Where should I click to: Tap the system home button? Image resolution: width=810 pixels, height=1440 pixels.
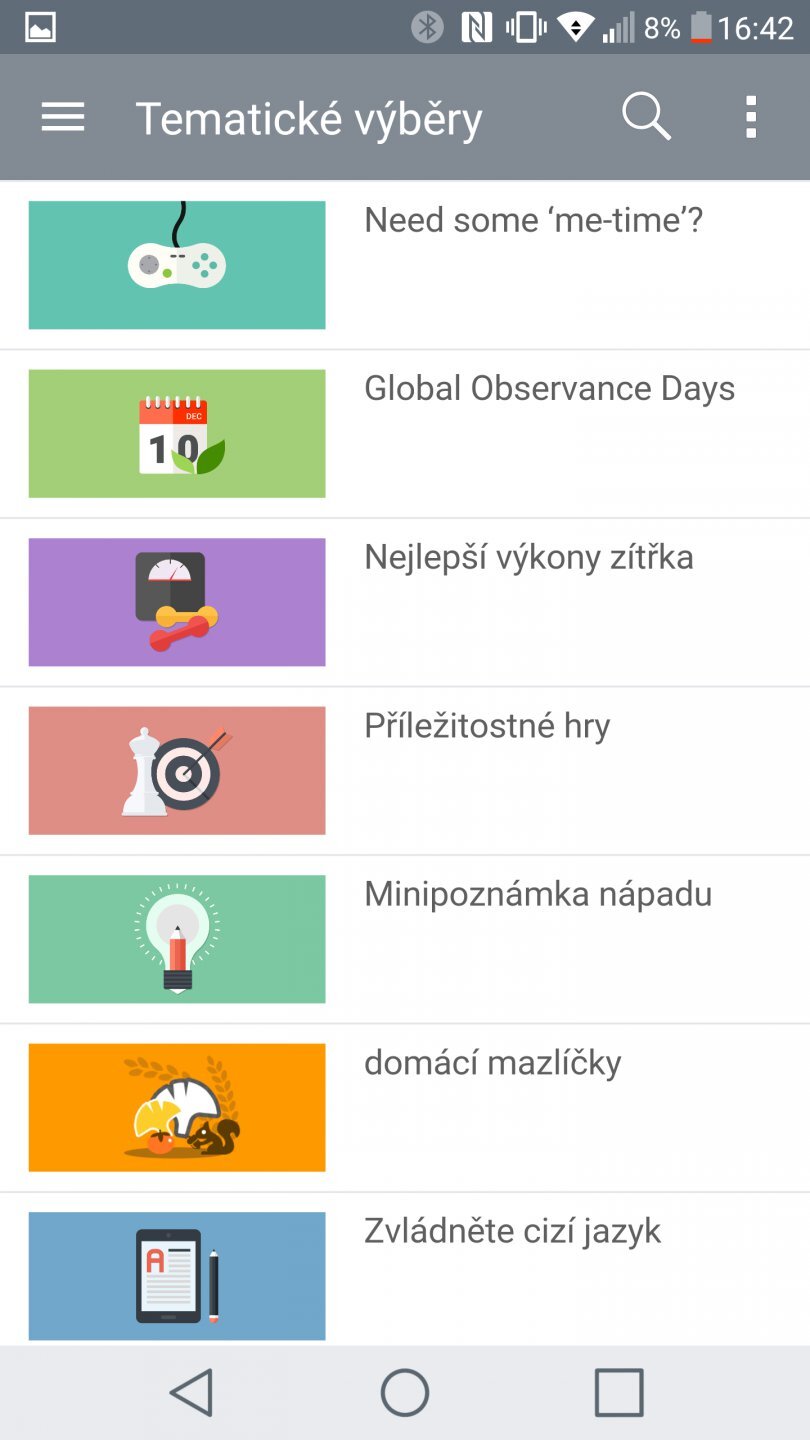405,1392
